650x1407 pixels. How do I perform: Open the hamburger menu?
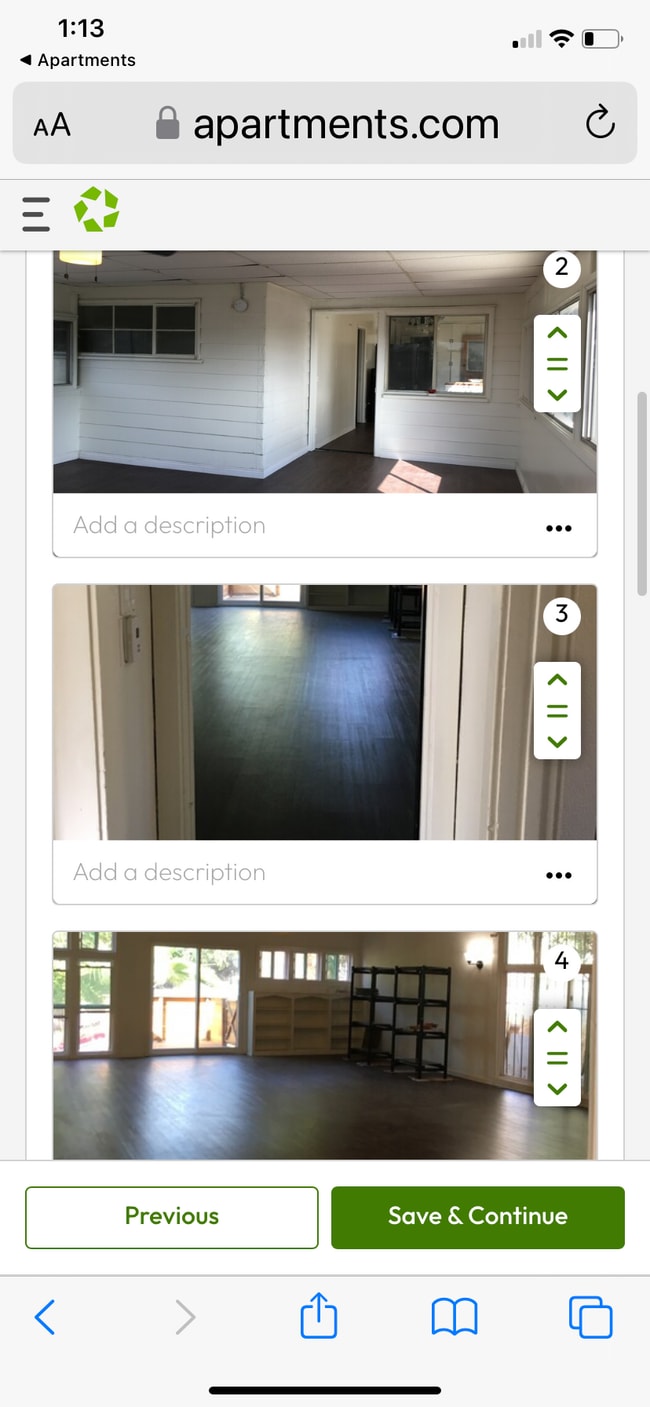click(x=35, y=213)
